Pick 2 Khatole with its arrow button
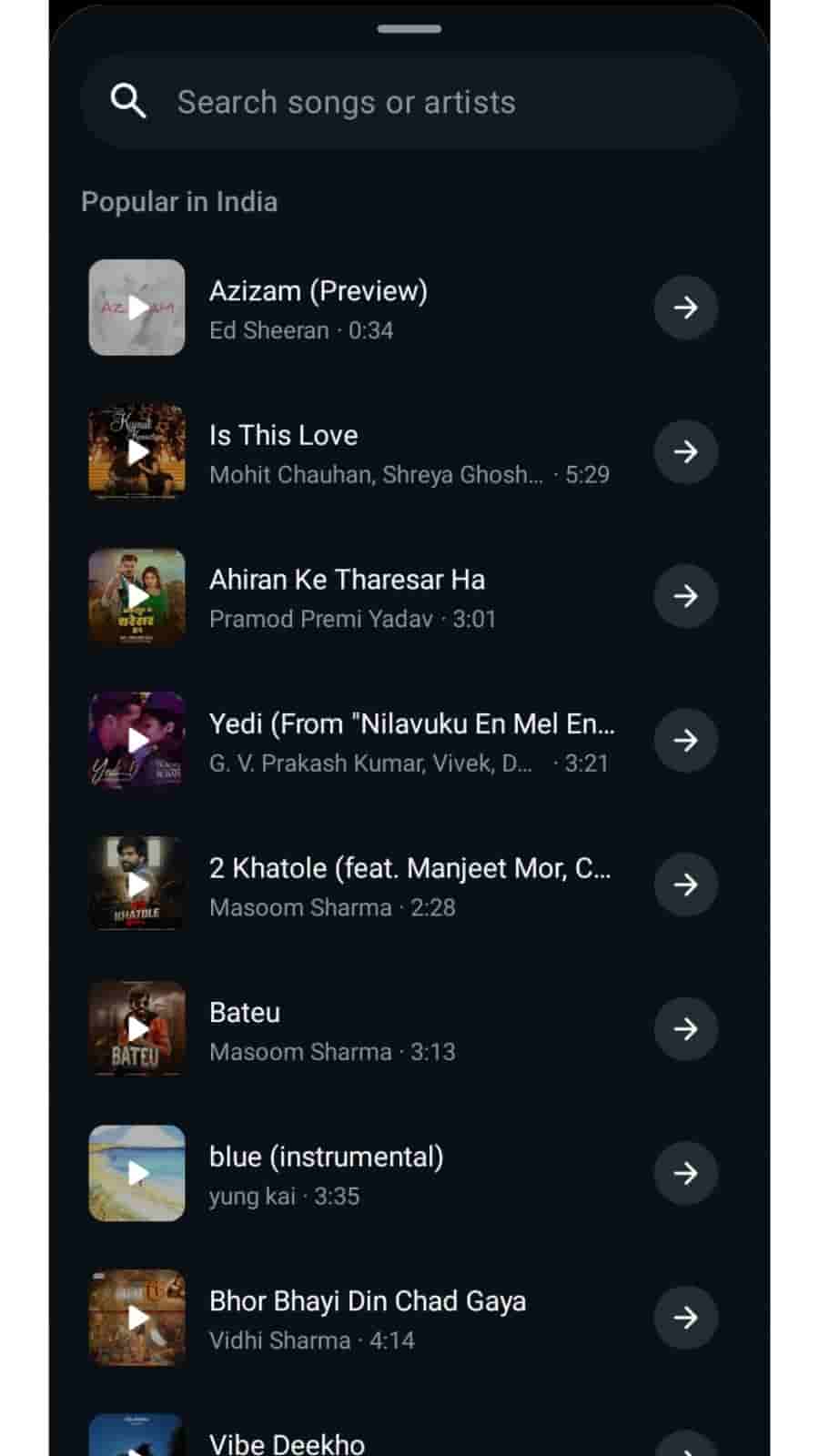819x1456 pixels. (x=685, y=885)
